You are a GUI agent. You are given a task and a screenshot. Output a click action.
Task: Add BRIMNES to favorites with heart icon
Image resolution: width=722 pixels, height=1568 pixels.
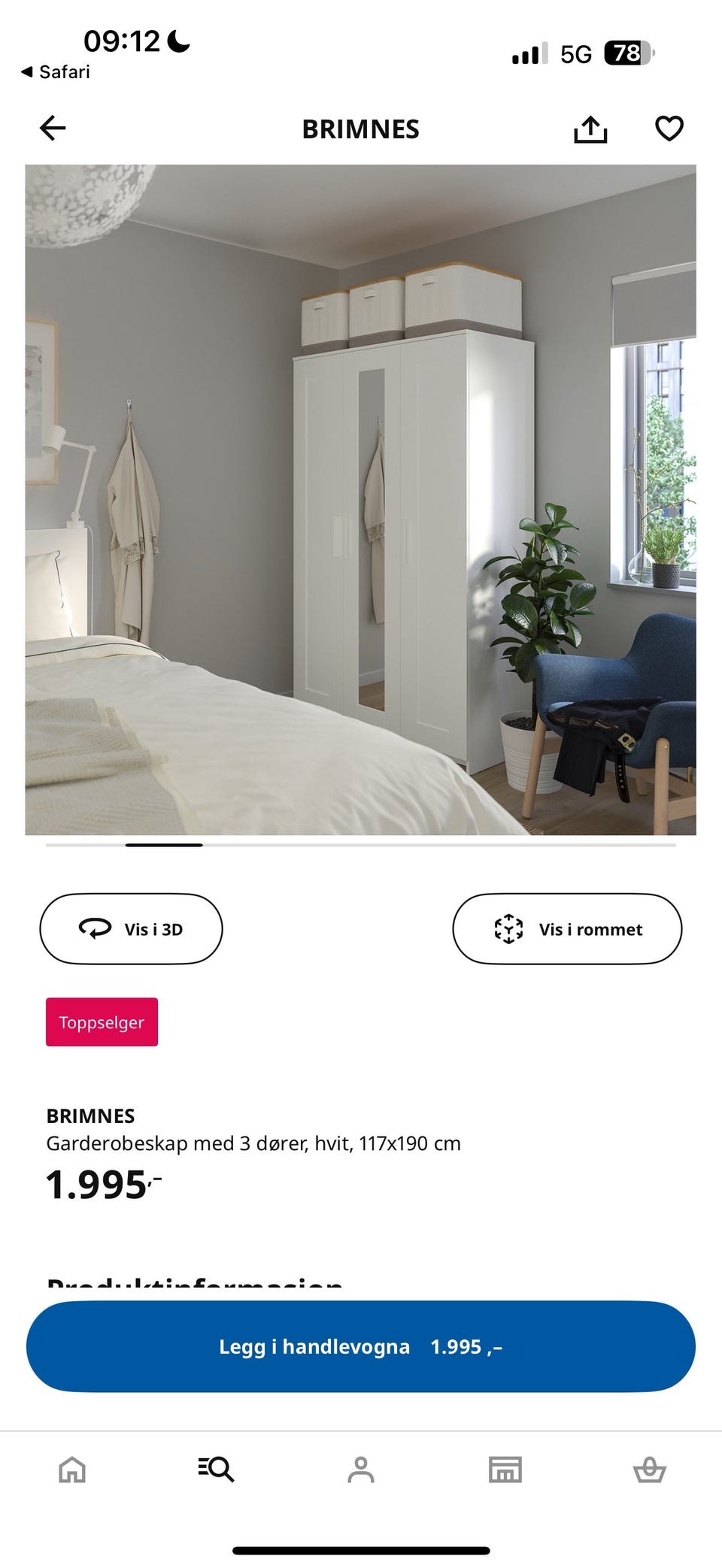coord(668,128)
